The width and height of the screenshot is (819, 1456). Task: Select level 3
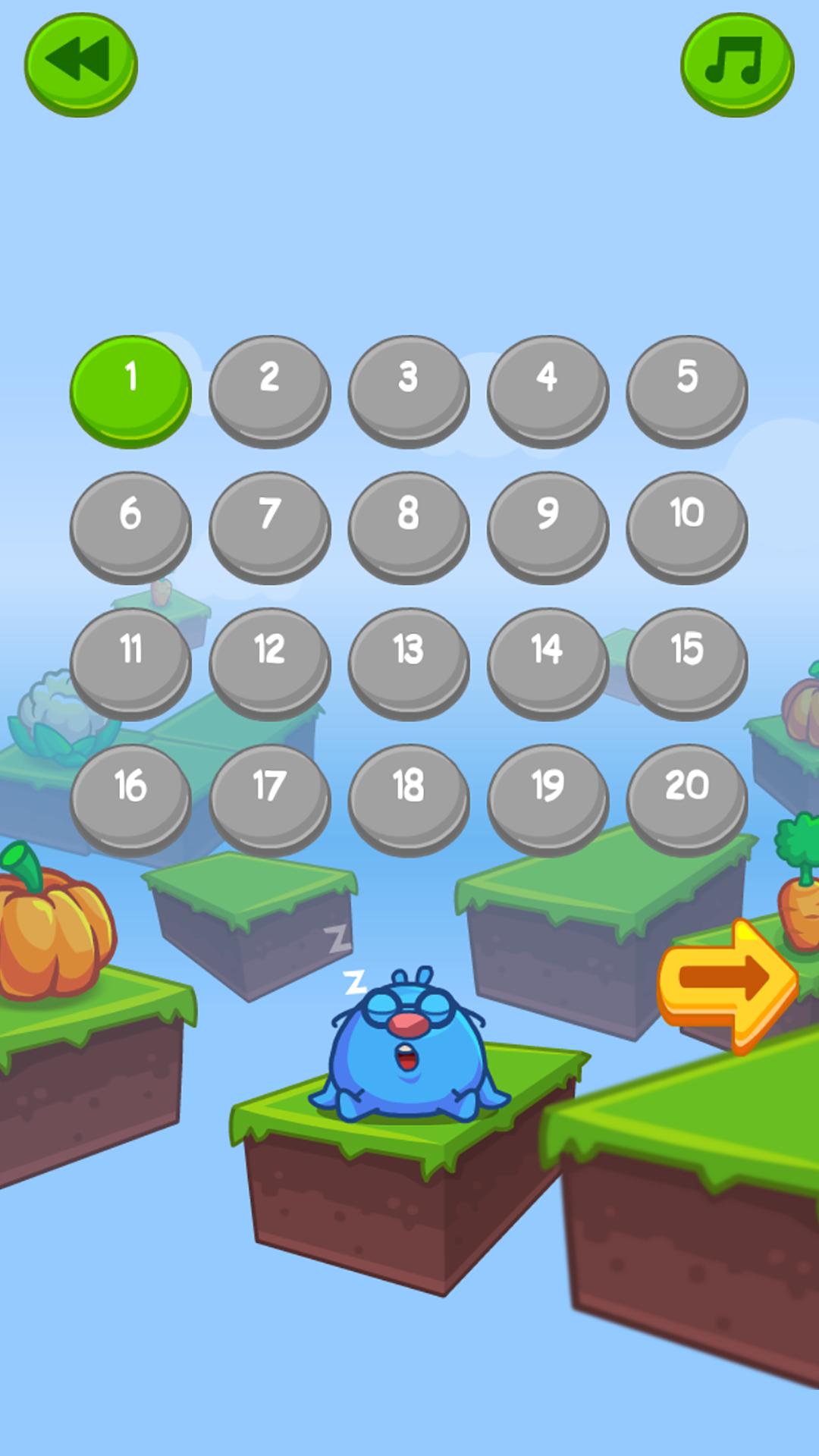point(408,388)
